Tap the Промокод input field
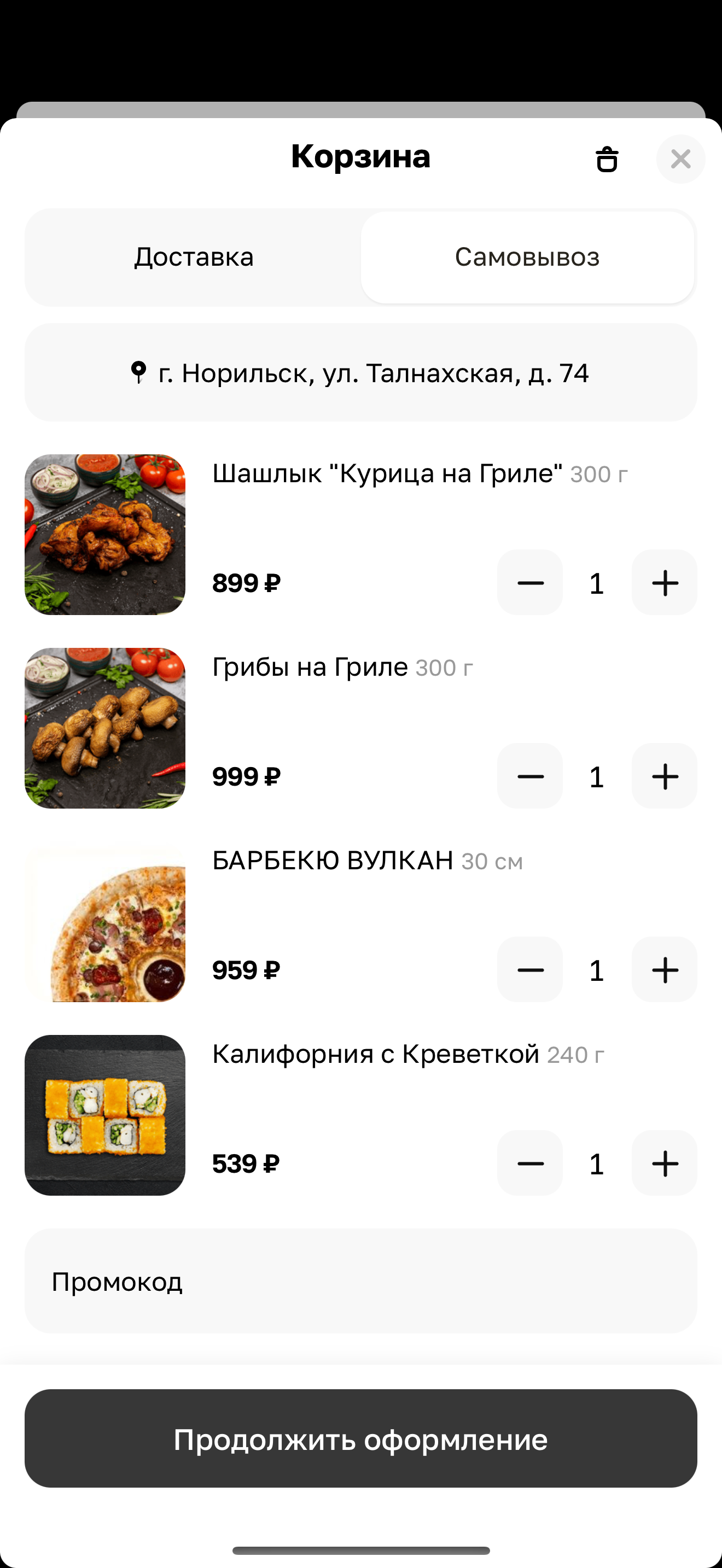The image size is (722, 1568). pos(360,1282)
